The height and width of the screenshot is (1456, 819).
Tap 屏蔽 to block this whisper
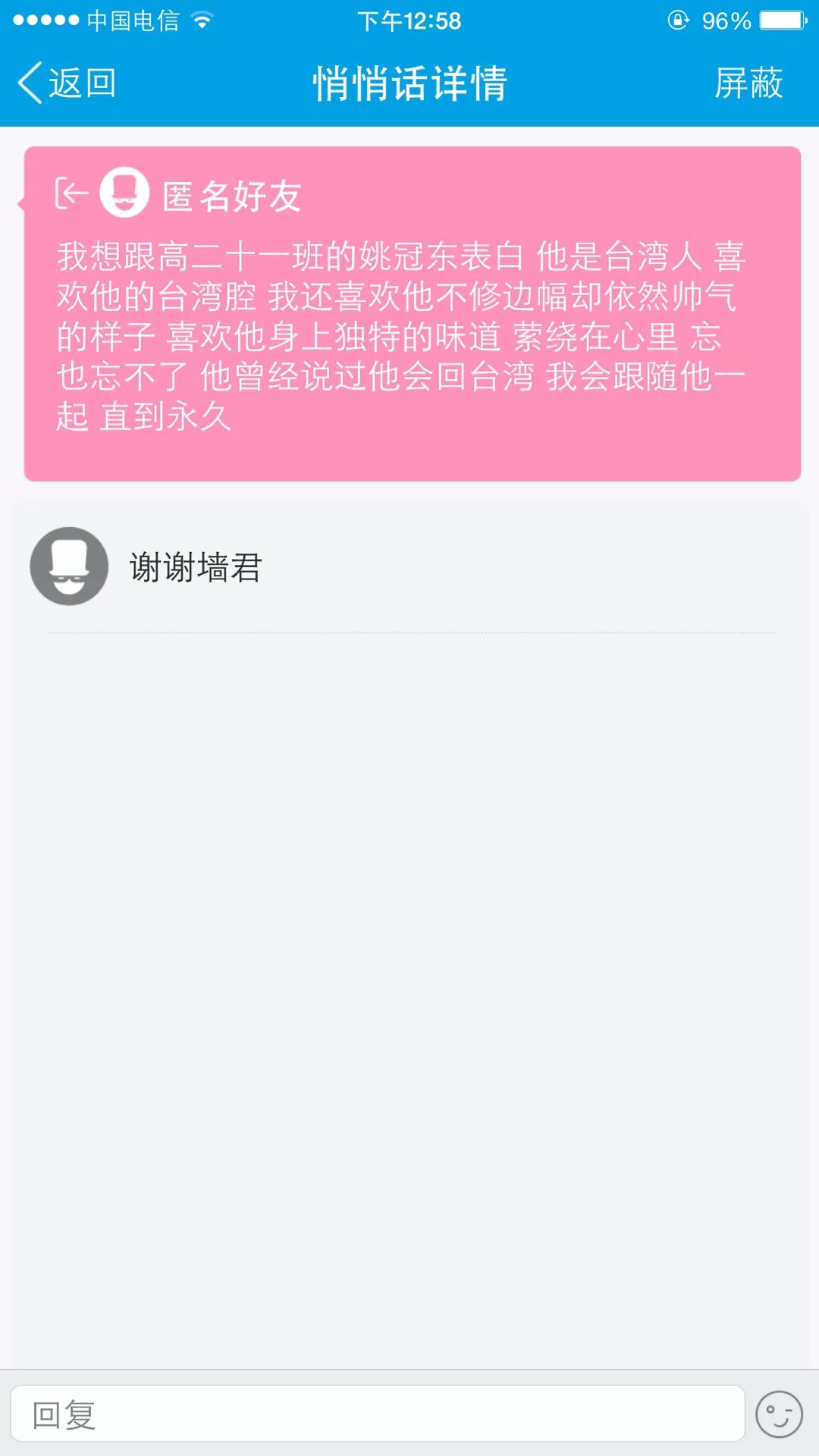(x=748, y=83)
